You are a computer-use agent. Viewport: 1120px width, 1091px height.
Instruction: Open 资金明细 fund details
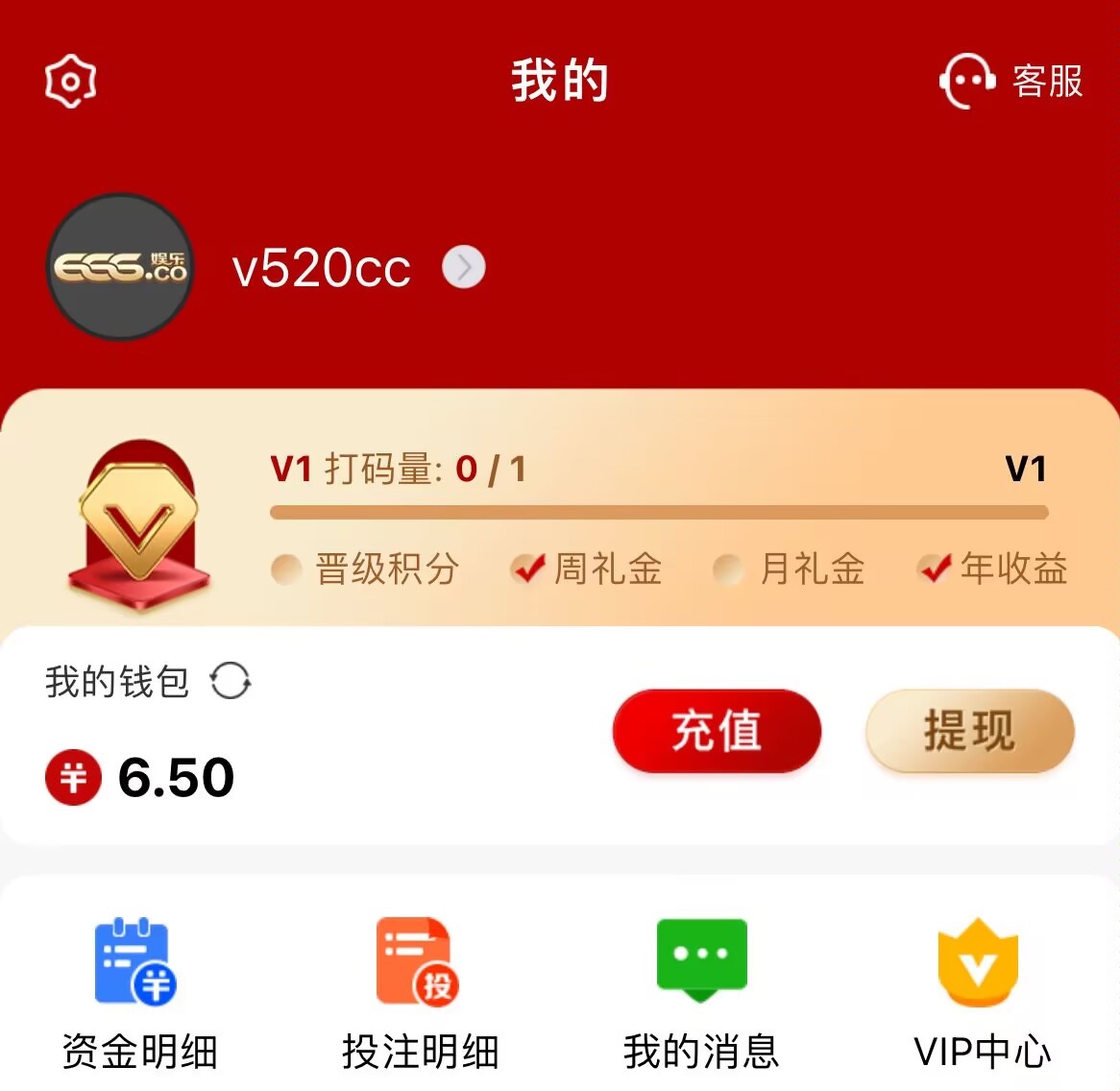pyautogui.click(x=138, y=994)
